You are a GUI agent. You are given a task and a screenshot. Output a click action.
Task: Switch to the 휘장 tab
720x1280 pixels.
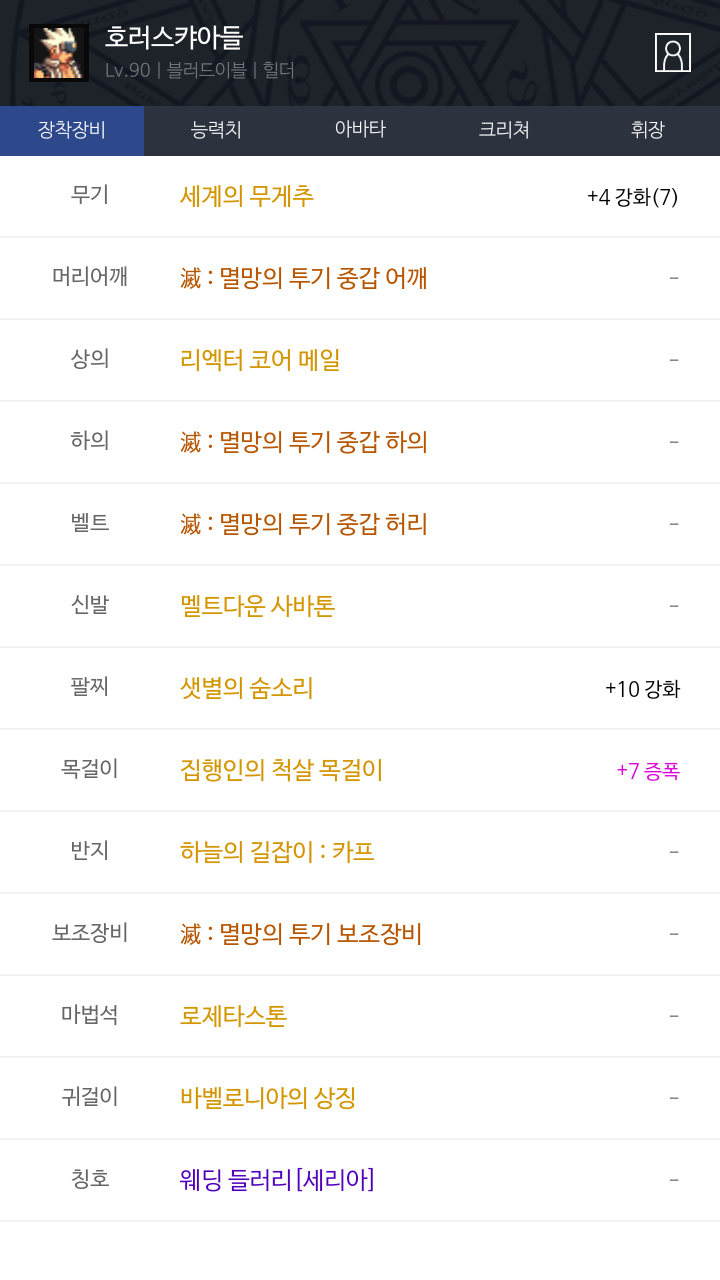tap(648, 130)
